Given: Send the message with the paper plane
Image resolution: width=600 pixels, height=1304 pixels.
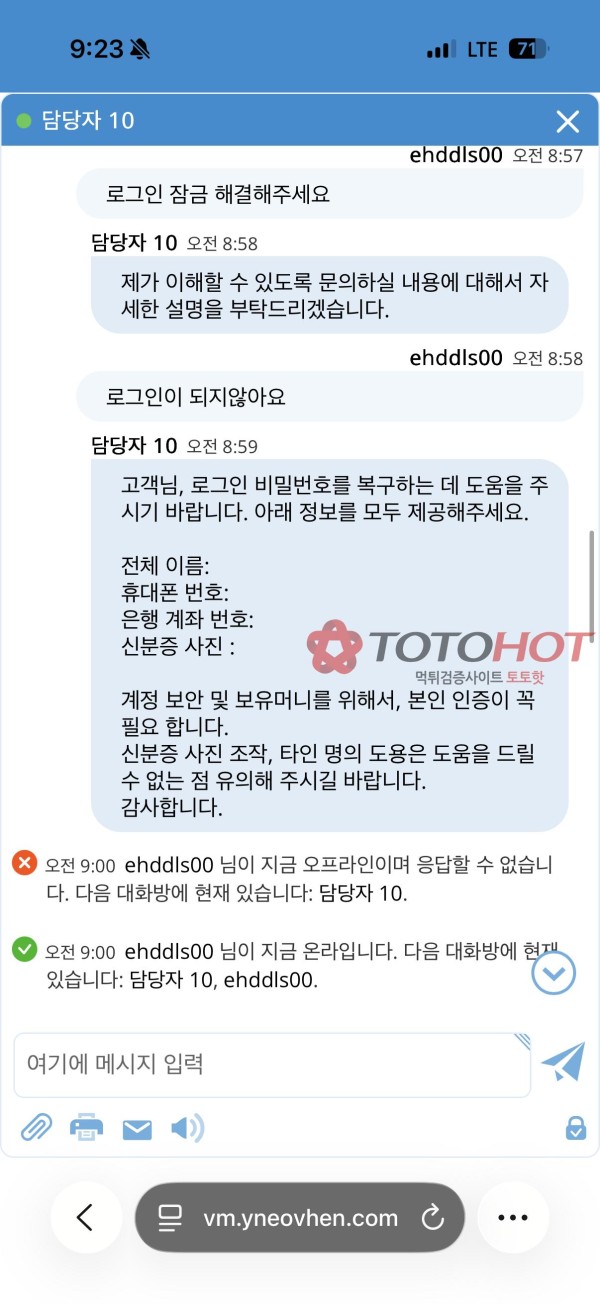Looking at the screenshot, I should [x=563, y=1063].
